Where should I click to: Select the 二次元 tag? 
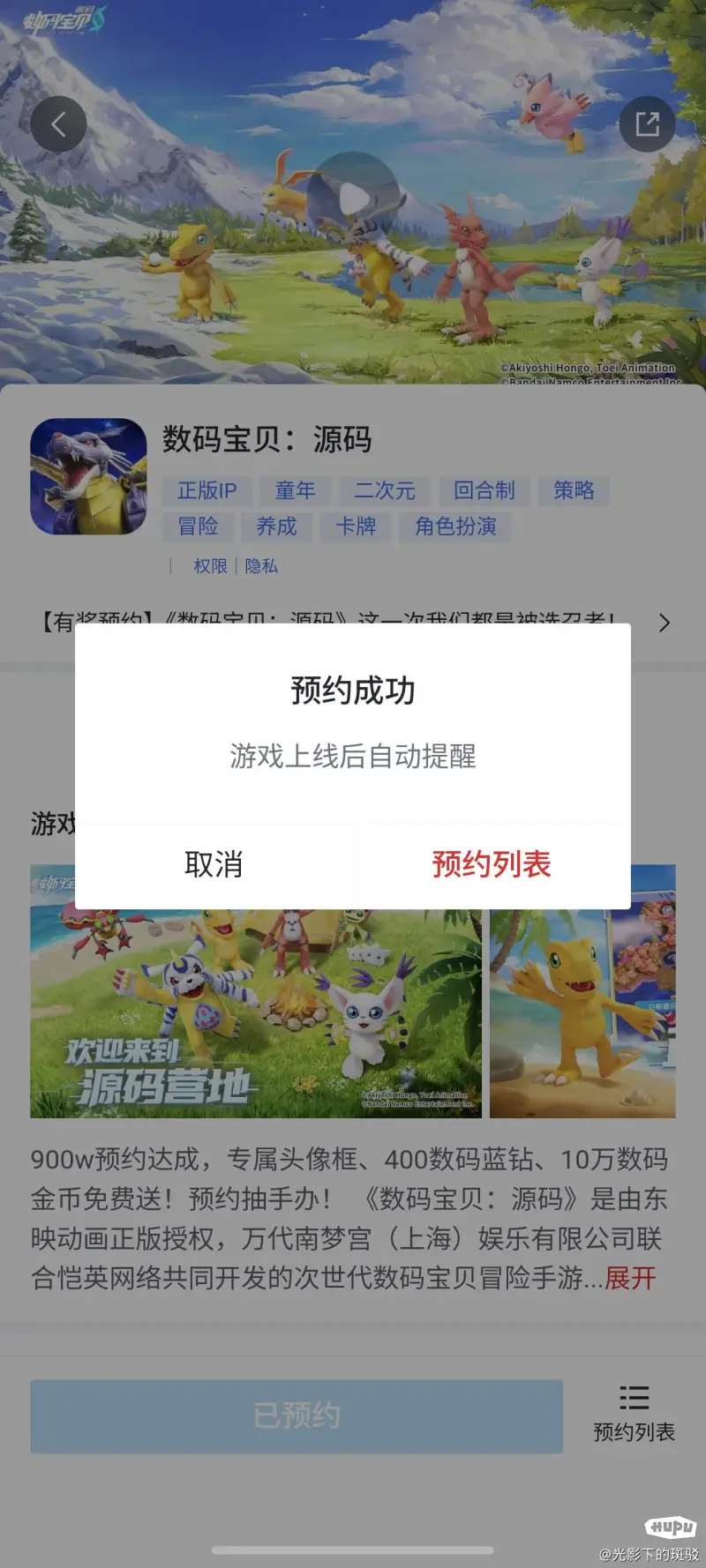[x=384, y=490]
